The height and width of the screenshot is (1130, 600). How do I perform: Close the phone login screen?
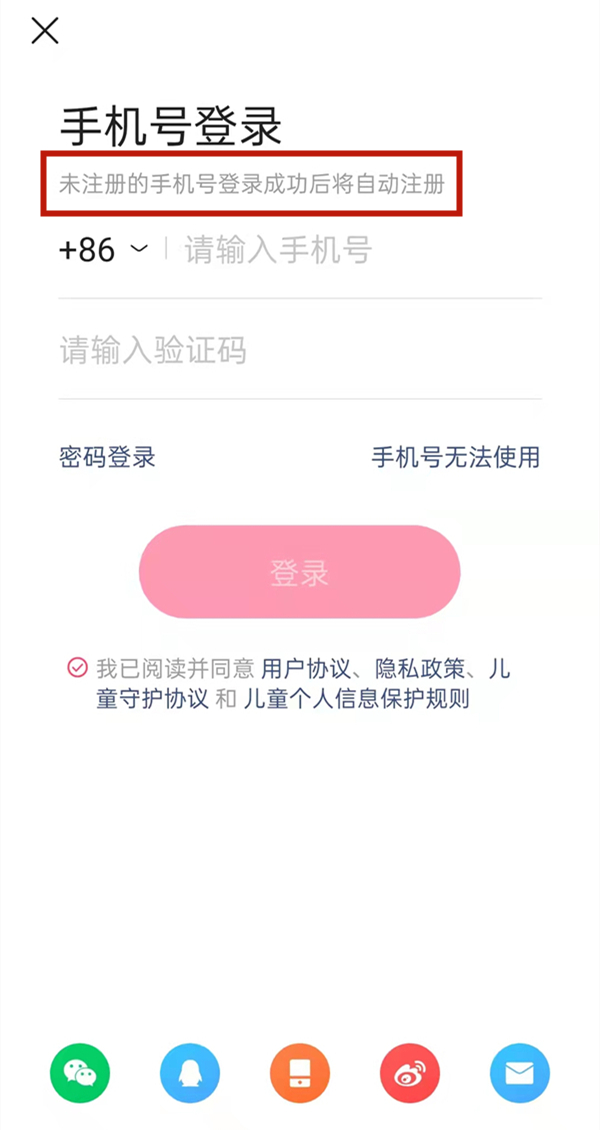pos(45,31)
